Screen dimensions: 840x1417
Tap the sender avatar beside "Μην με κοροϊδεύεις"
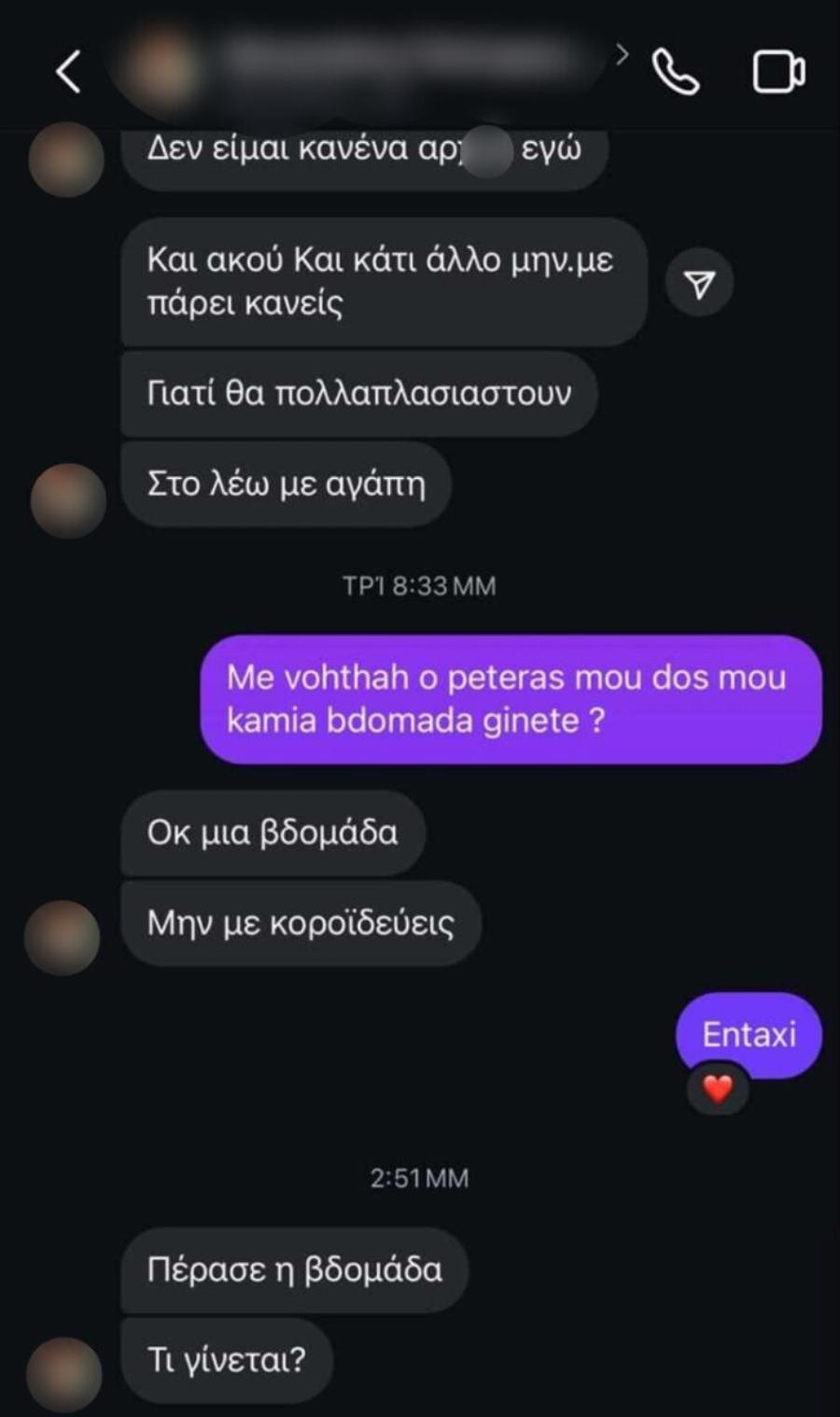click(62, 938)
